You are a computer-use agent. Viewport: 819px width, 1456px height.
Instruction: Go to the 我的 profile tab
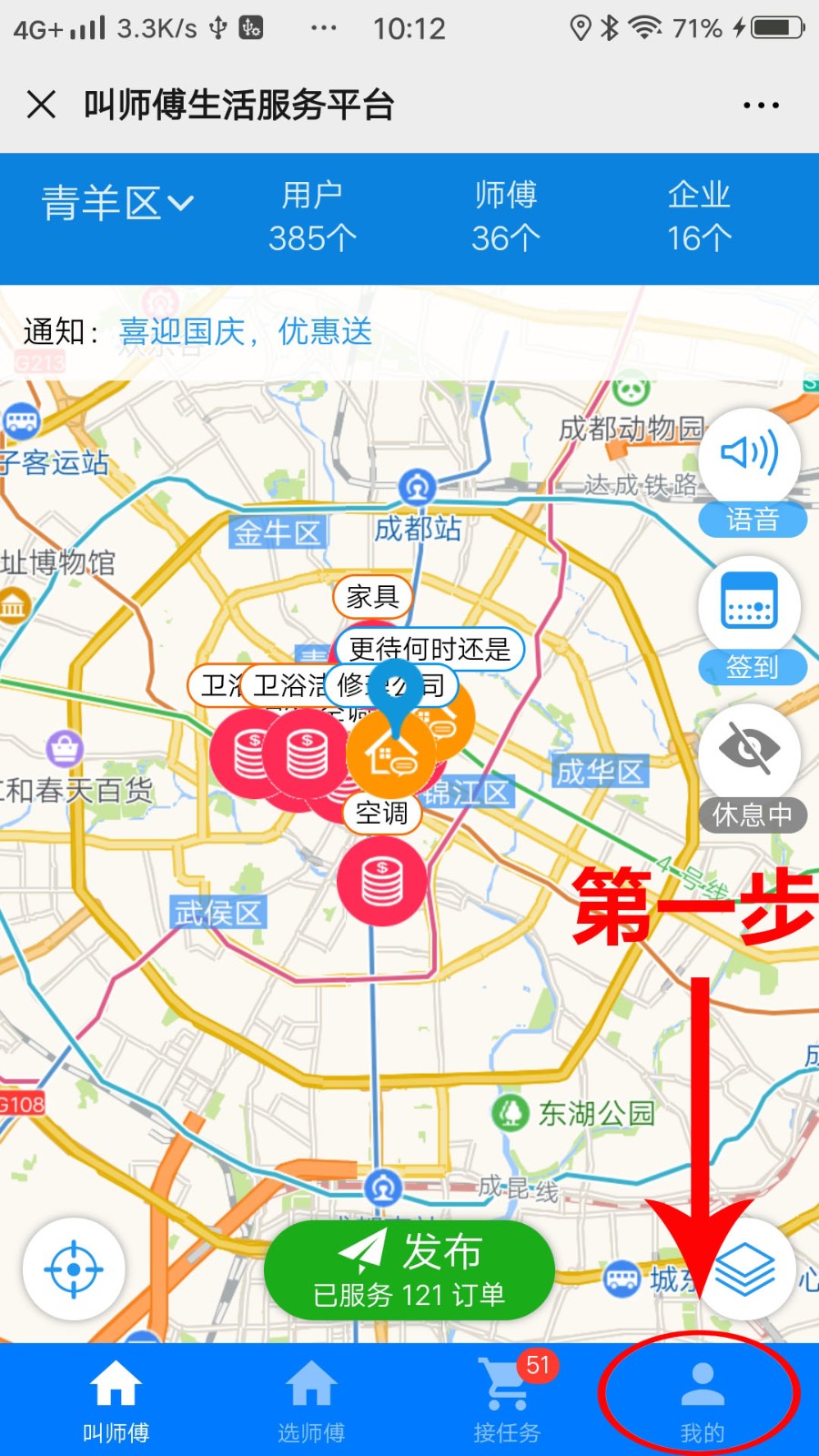[x=702, y=1401]
